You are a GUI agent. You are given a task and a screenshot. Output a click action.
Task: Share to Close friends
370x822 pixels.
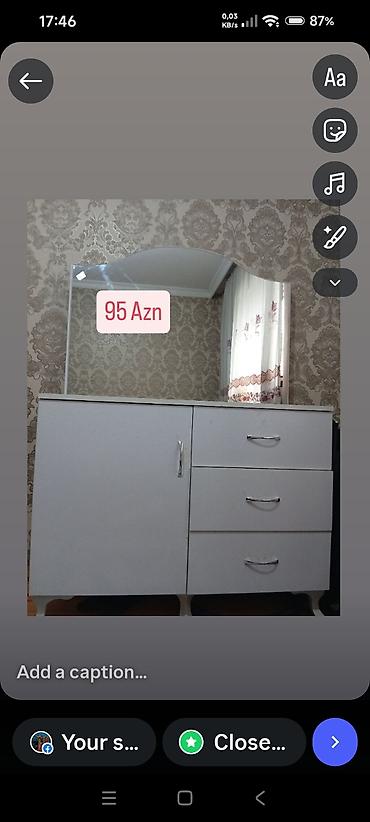point(234,742)
